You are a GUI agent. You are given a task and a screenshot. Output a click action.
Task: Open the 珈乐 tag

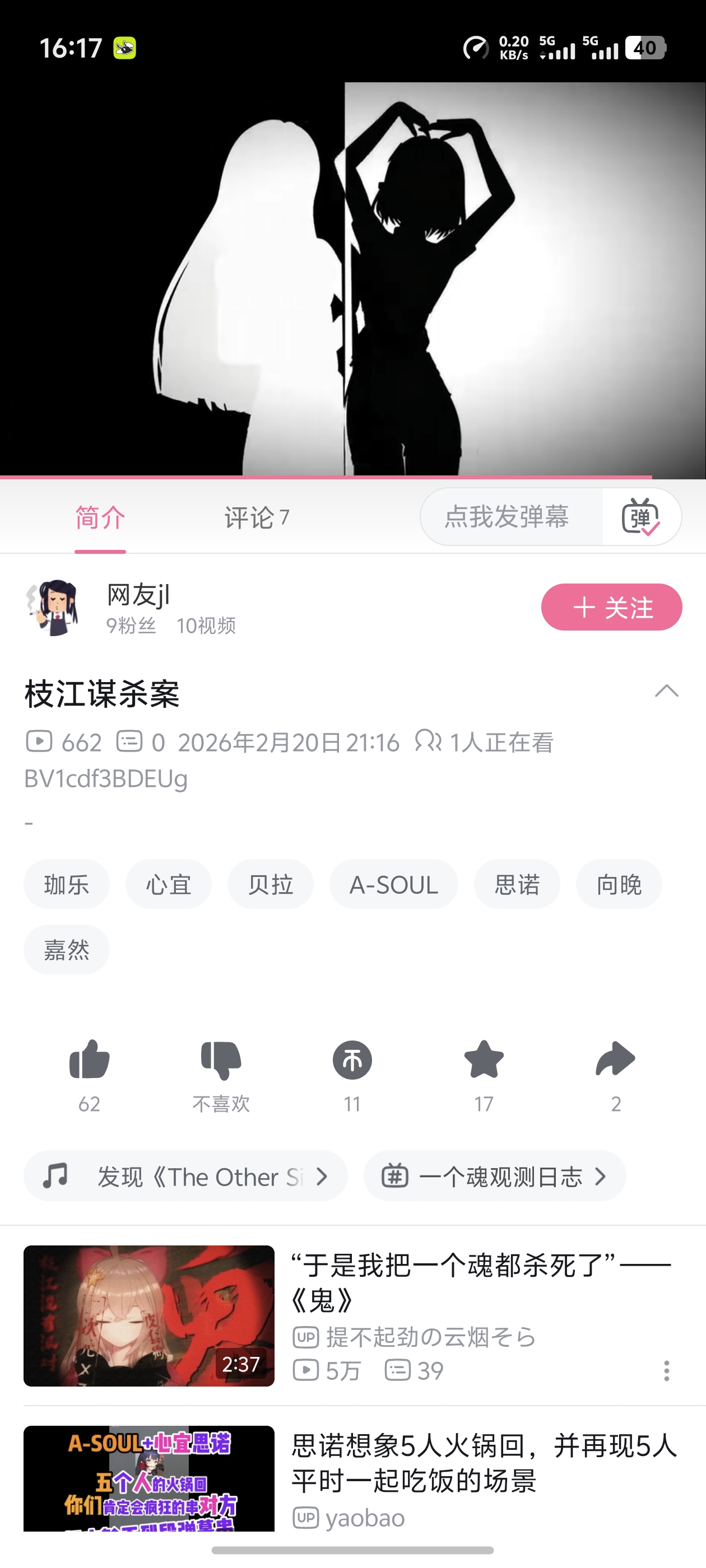coord(66,884)
